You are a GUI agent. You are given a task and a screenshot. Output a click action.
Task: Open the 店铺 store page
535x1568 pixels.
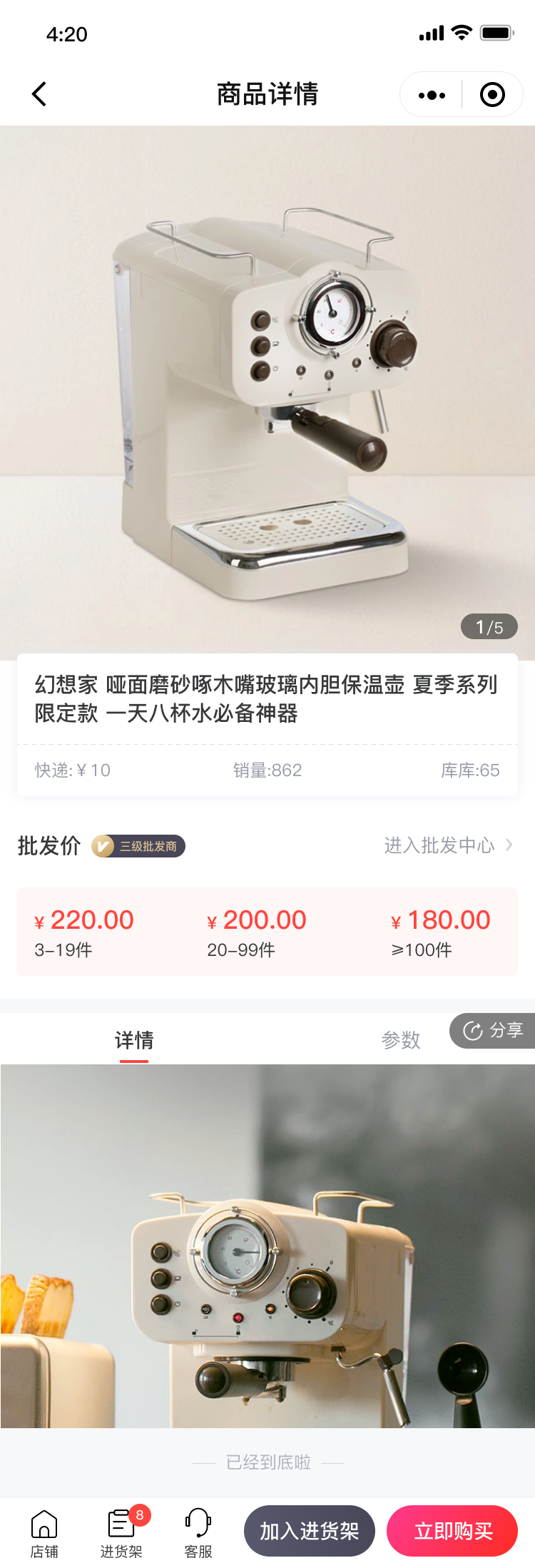click(44, 1533)
